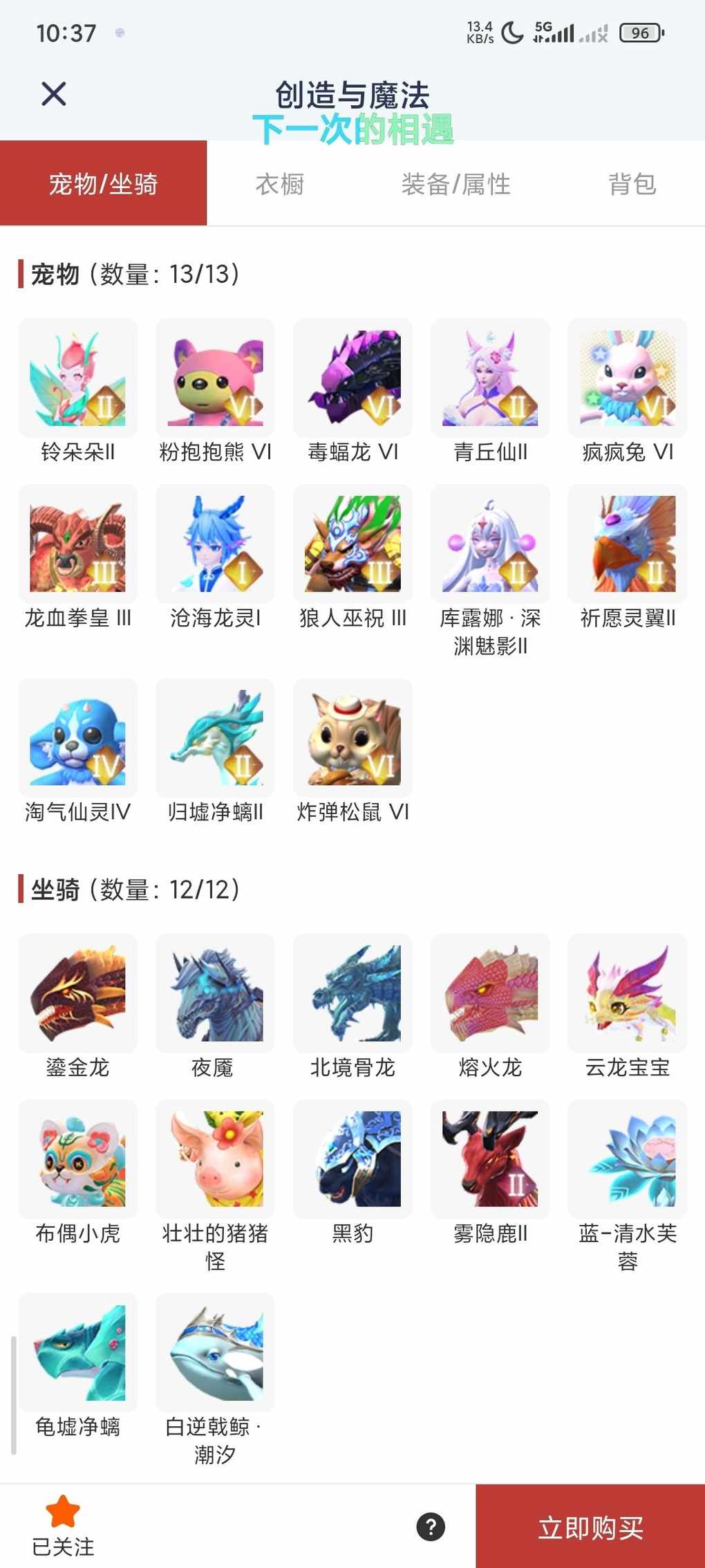The width and height of the screenshot is (705, 1568).
Task: Open the question mark help icon
Action: point(431,1527)
